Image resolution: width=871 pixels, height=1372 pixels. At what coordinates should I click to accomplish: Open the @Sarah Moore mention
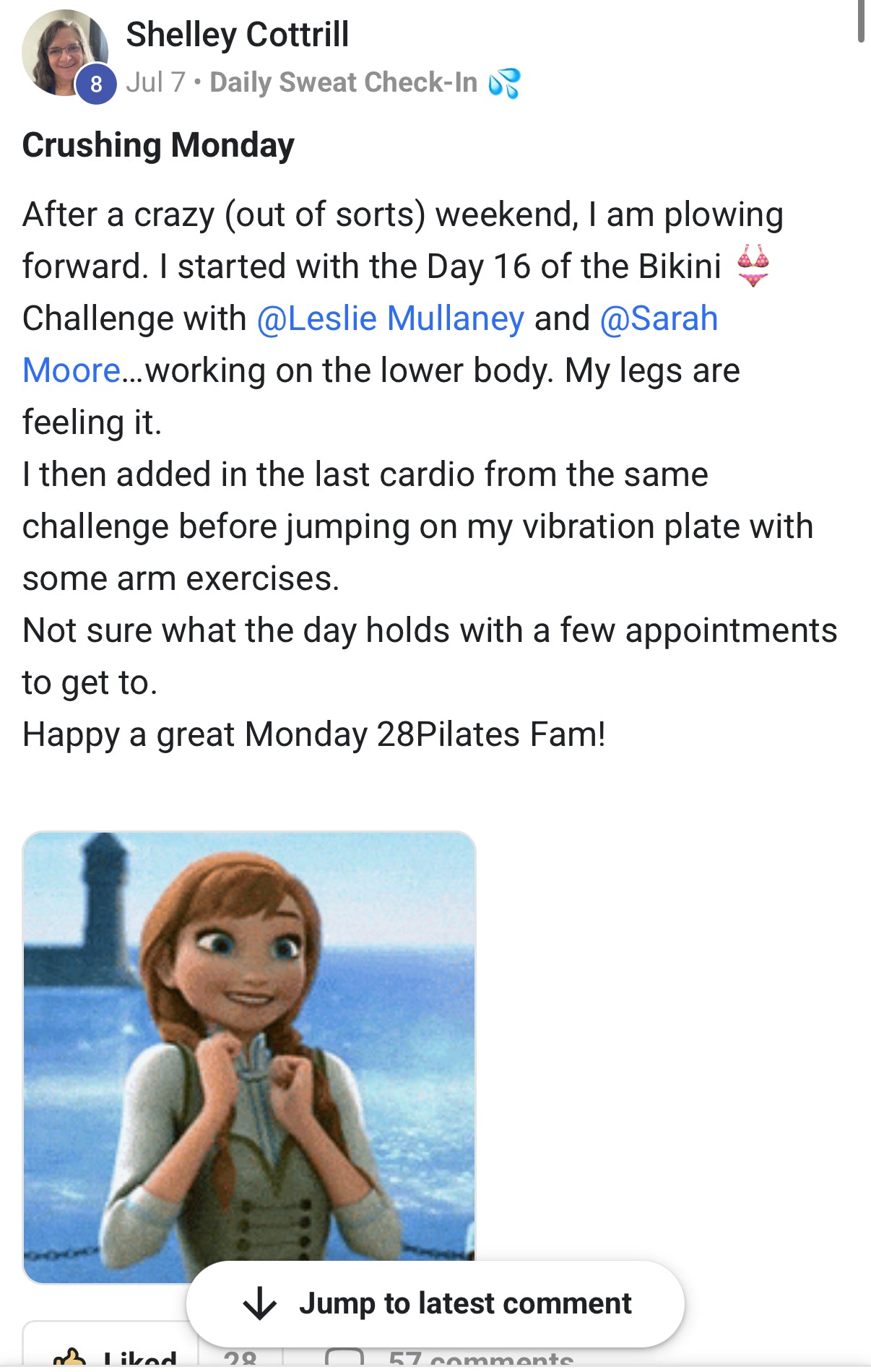pyautogui.click(x=658, y=318)
